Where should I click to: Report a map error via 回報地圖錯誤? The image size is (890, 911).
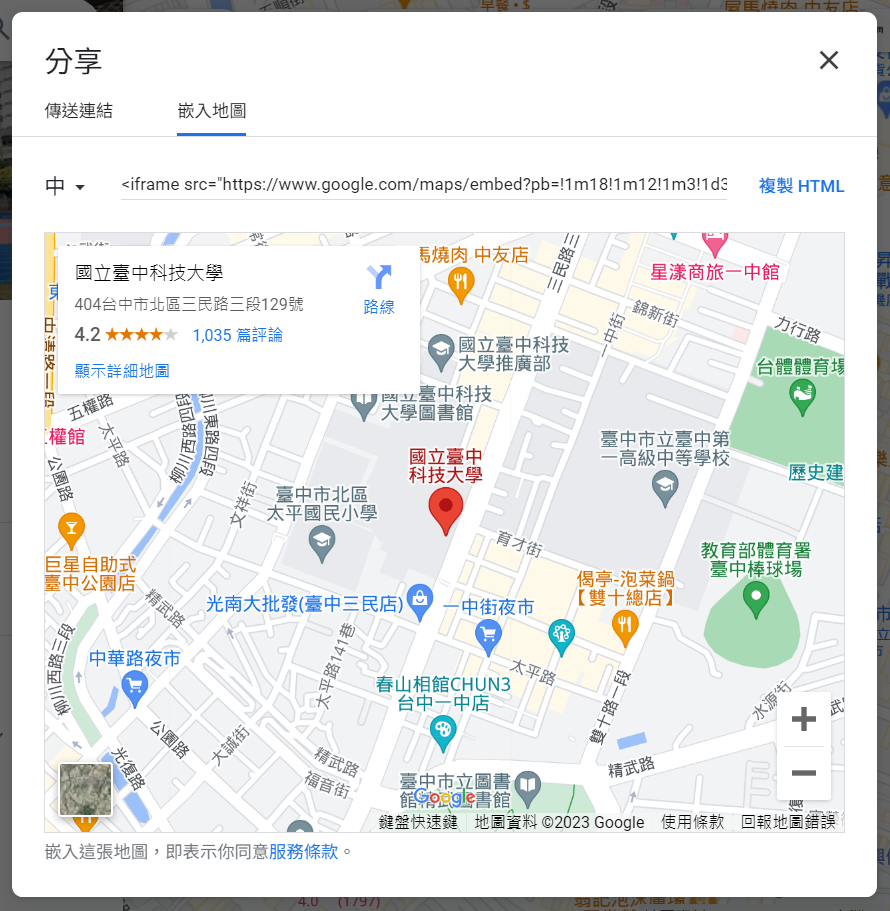coord(788,822)
